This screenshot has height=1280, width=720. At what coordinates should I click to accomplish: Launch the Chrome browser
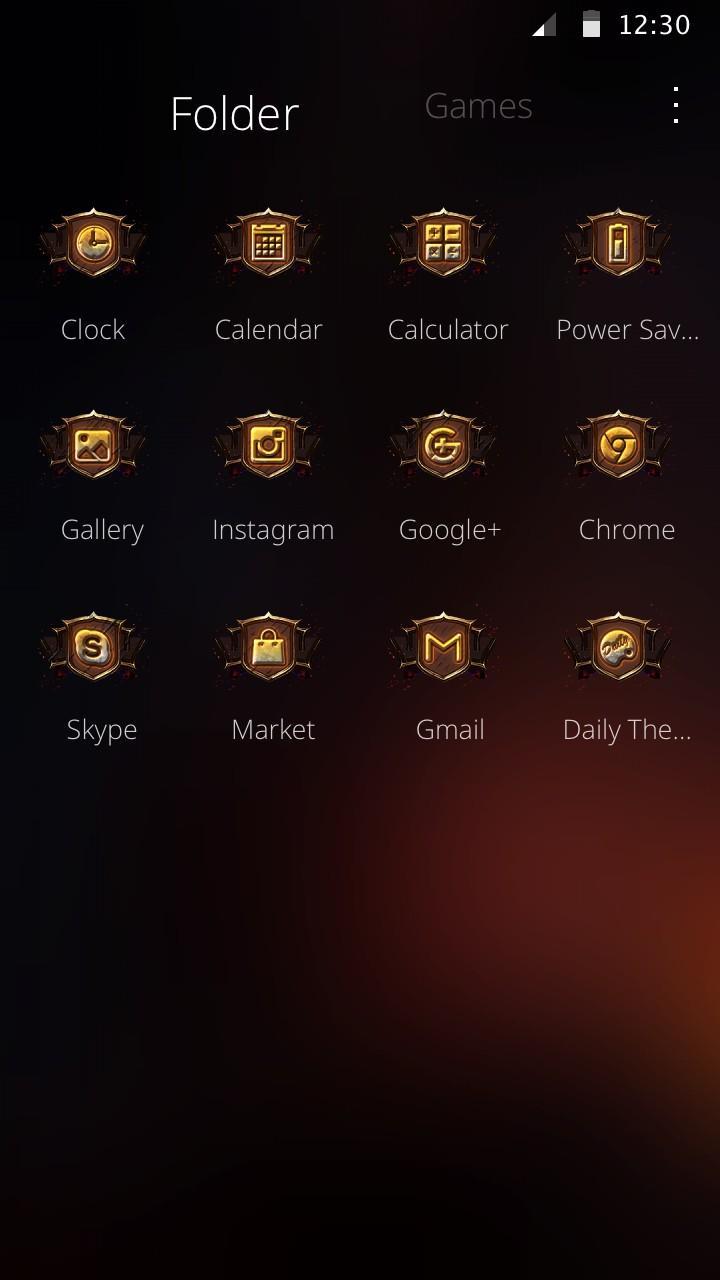point(619,445)
